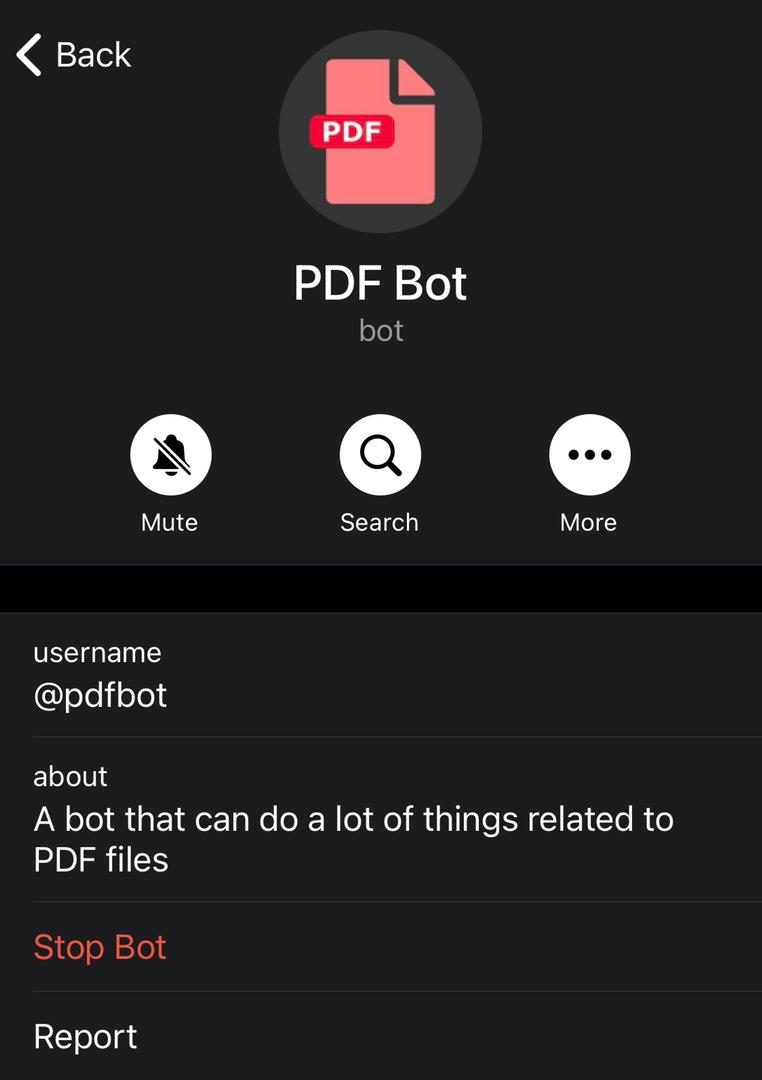Image resolution: width=762 pixels, height=1080 pixels.
Task: Tap the @pdfbot username row
Action: 100,695
